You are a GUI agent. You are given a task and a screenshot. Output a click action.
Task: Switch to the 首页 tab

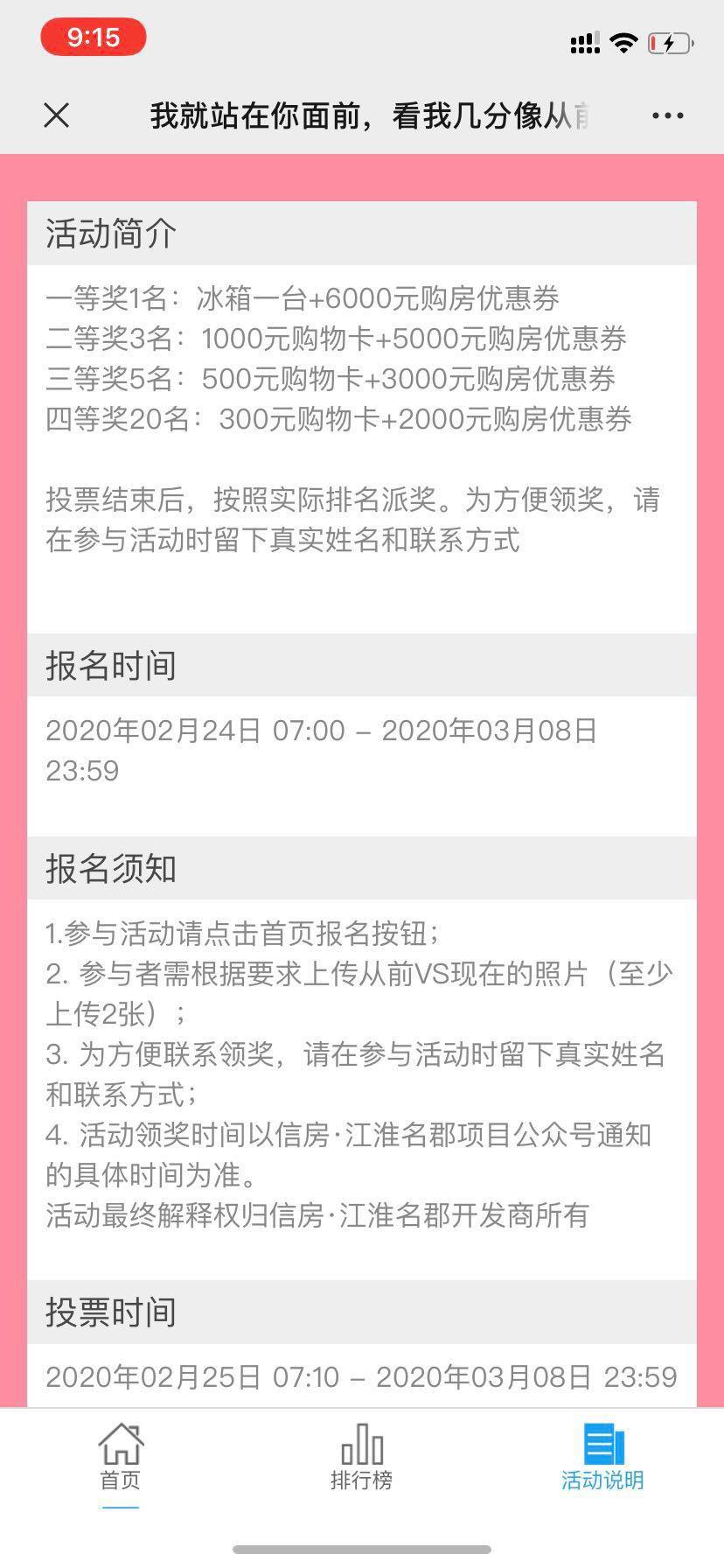pos(121,1458)
